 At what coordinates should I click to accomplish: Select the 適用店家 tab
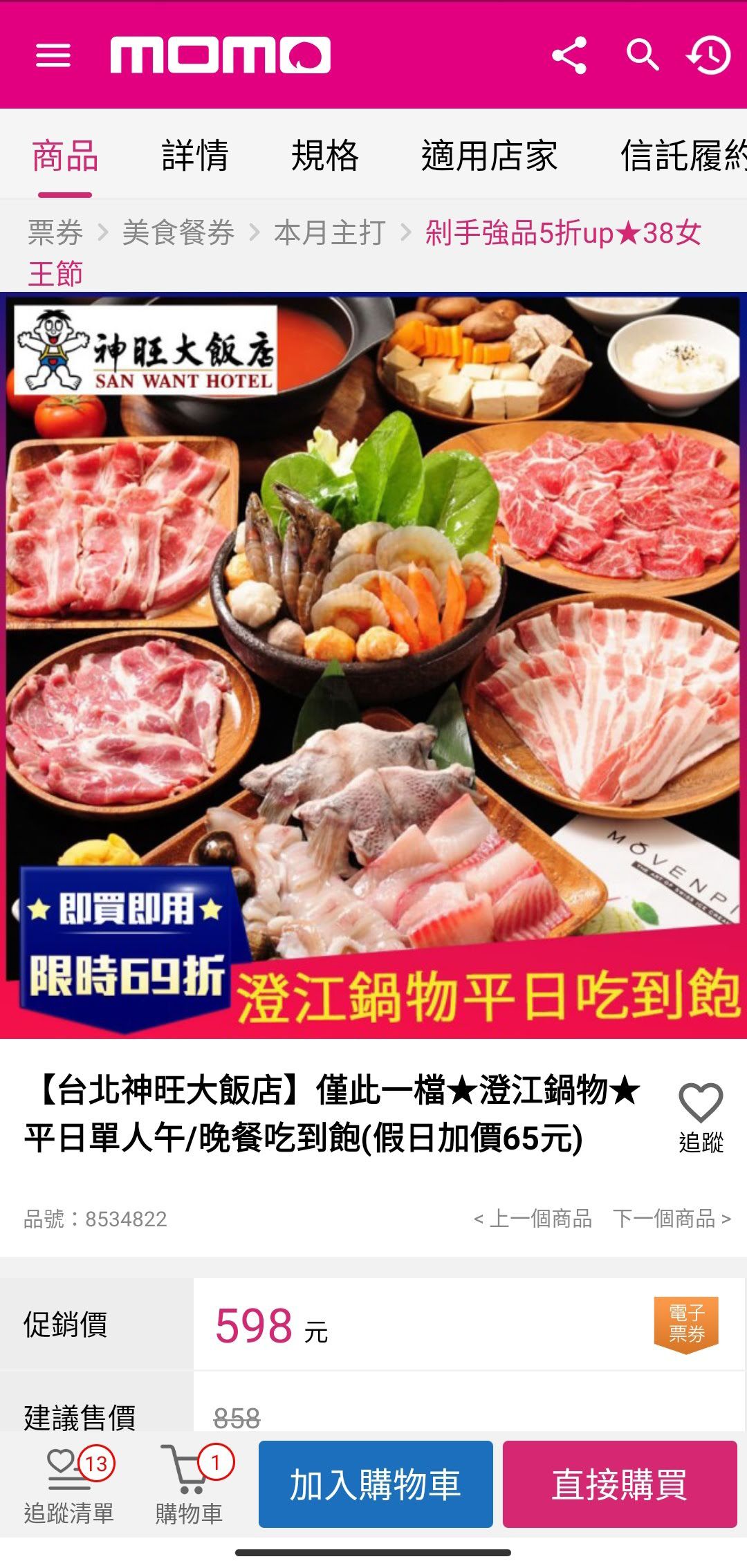(489, 156)
